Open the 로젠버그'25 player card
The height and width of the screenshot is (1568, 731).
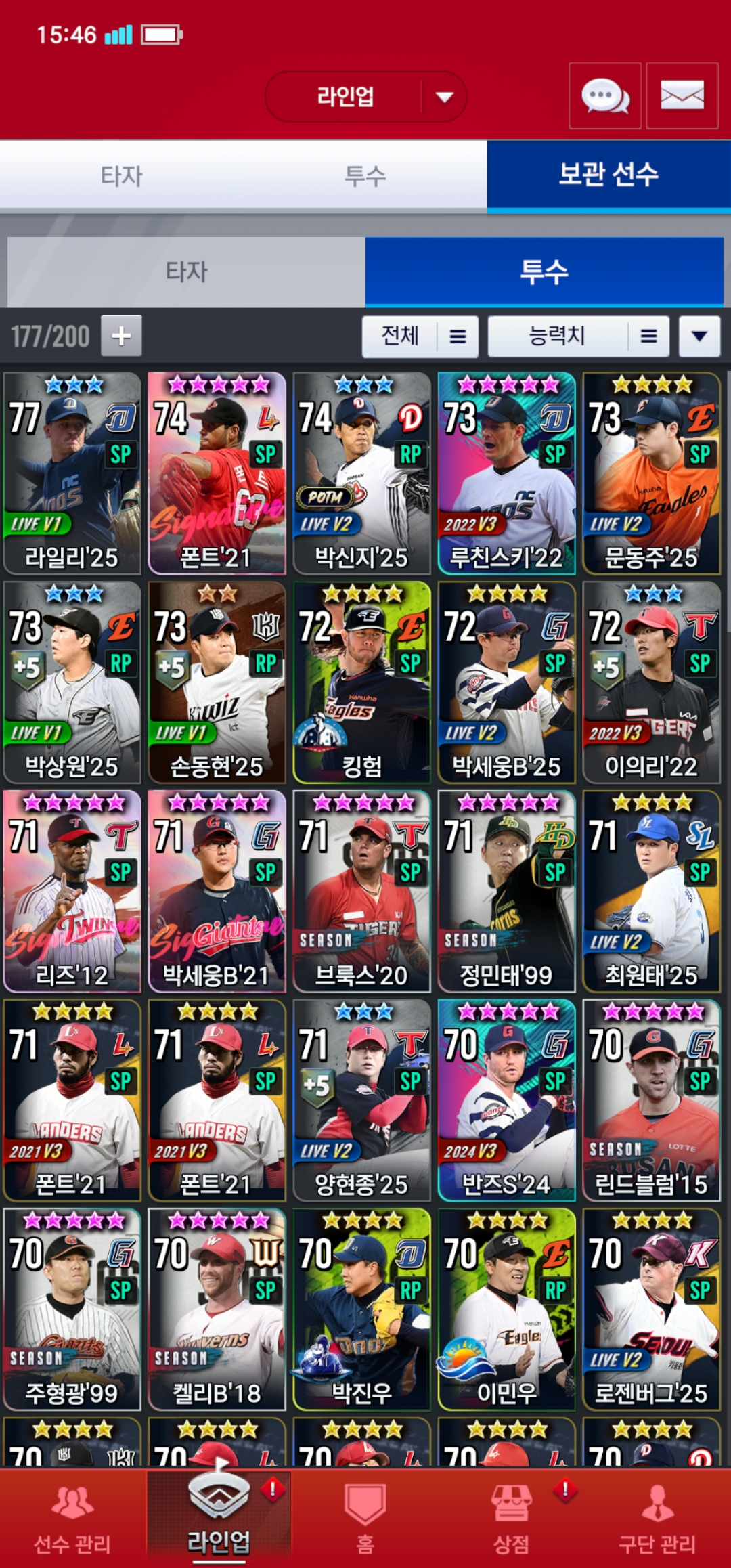[x=651, y=1309]
